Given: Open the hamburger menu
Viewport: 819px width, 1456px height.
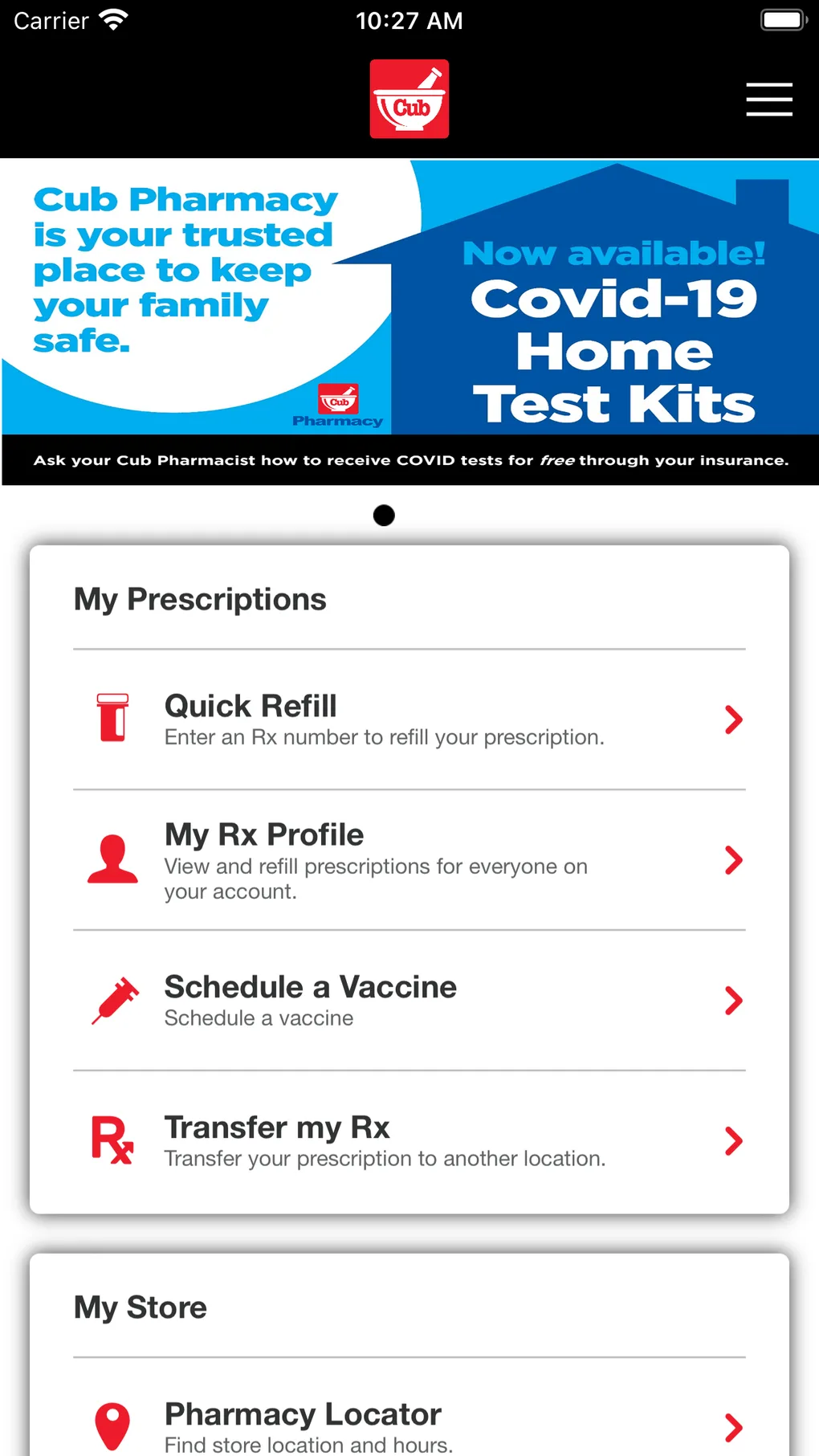Looking at the screenshot, I should coord(768,100).
